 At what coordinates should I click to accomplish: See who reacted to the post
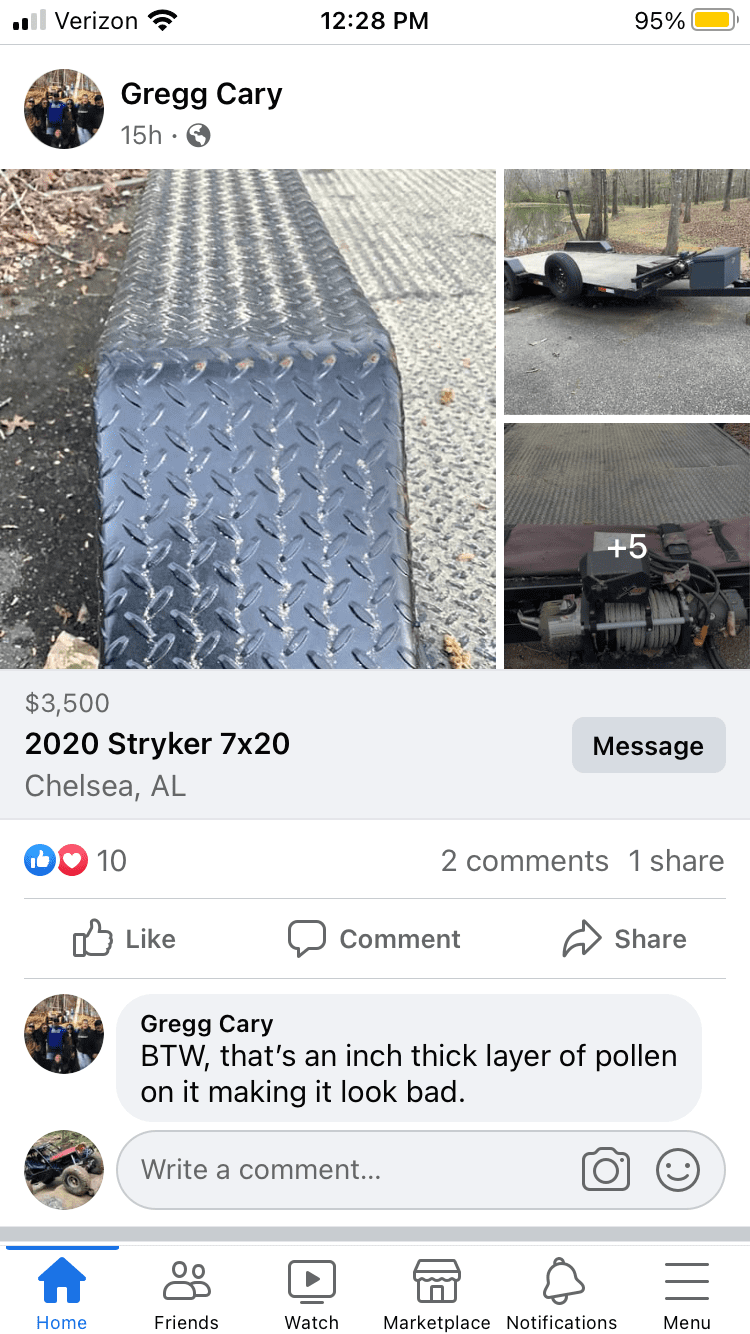coord(76,861)
